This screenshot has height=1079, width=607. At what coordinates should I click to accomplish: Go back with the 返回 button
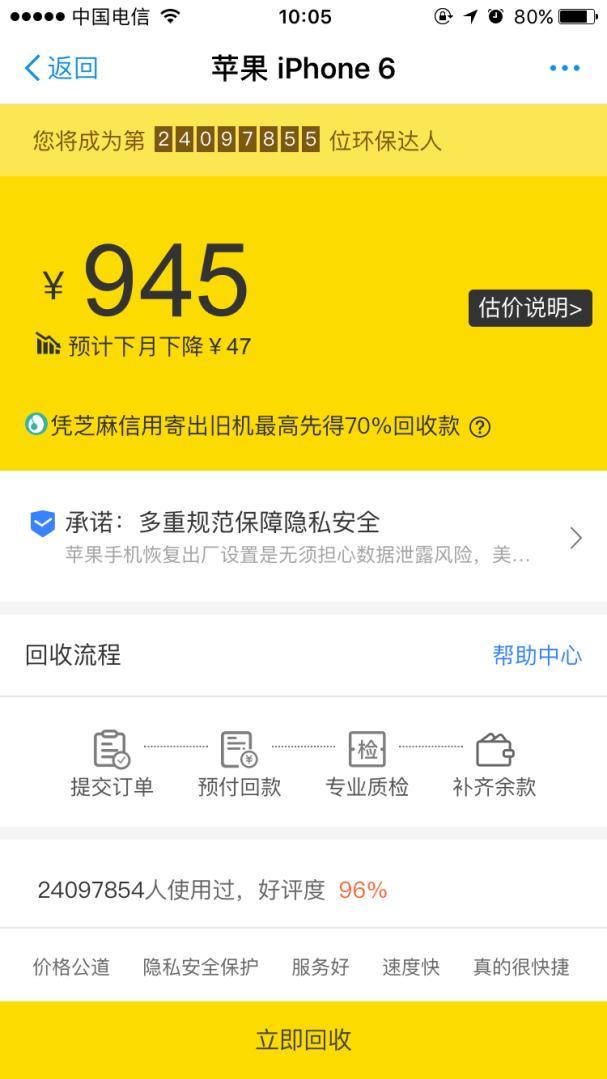point(60,68)
